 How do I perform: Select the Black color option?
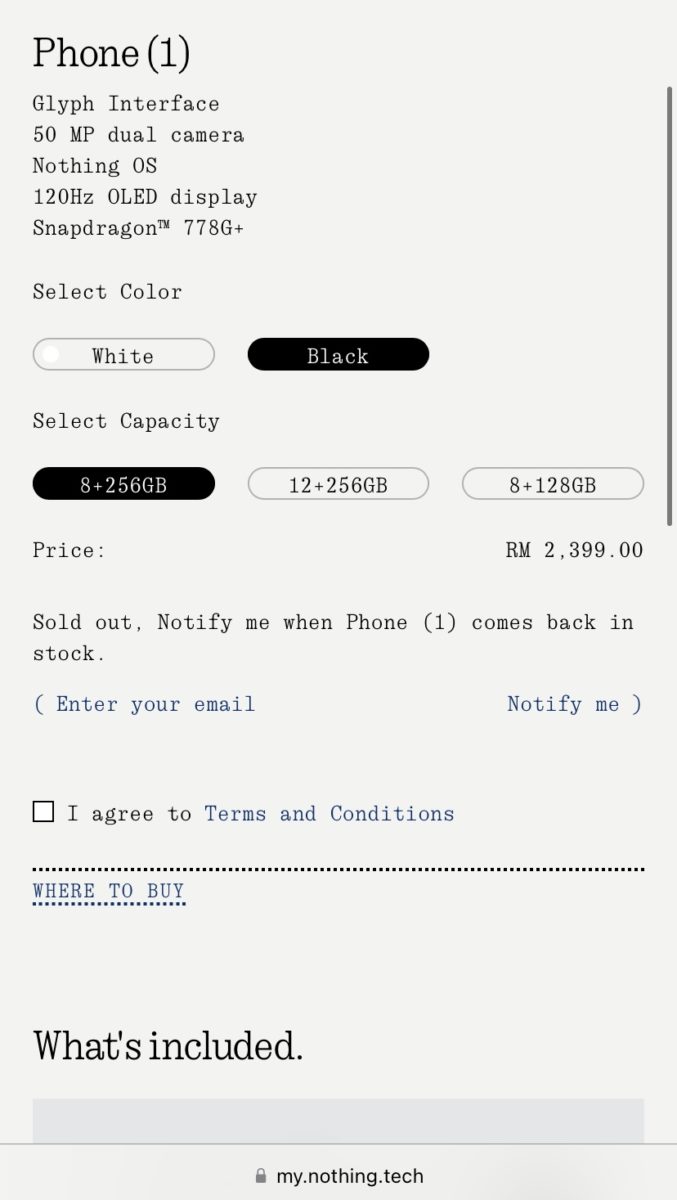(x=338, y=355)
